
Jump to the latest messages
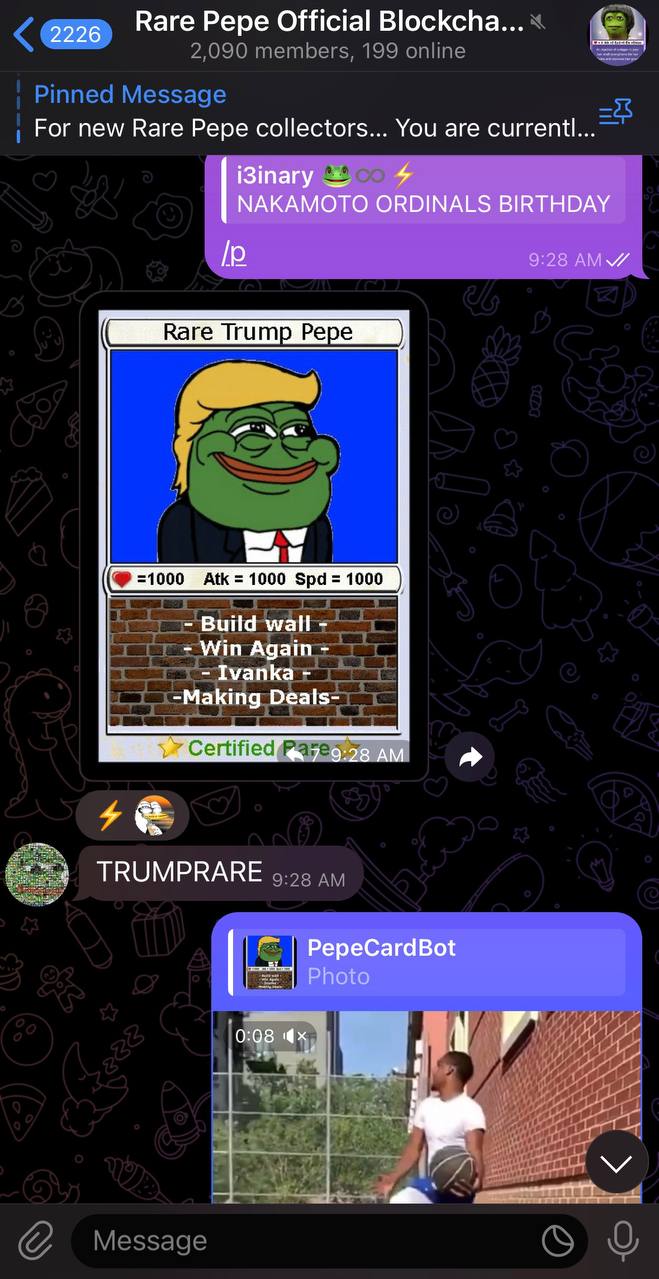coord(616,1162)
